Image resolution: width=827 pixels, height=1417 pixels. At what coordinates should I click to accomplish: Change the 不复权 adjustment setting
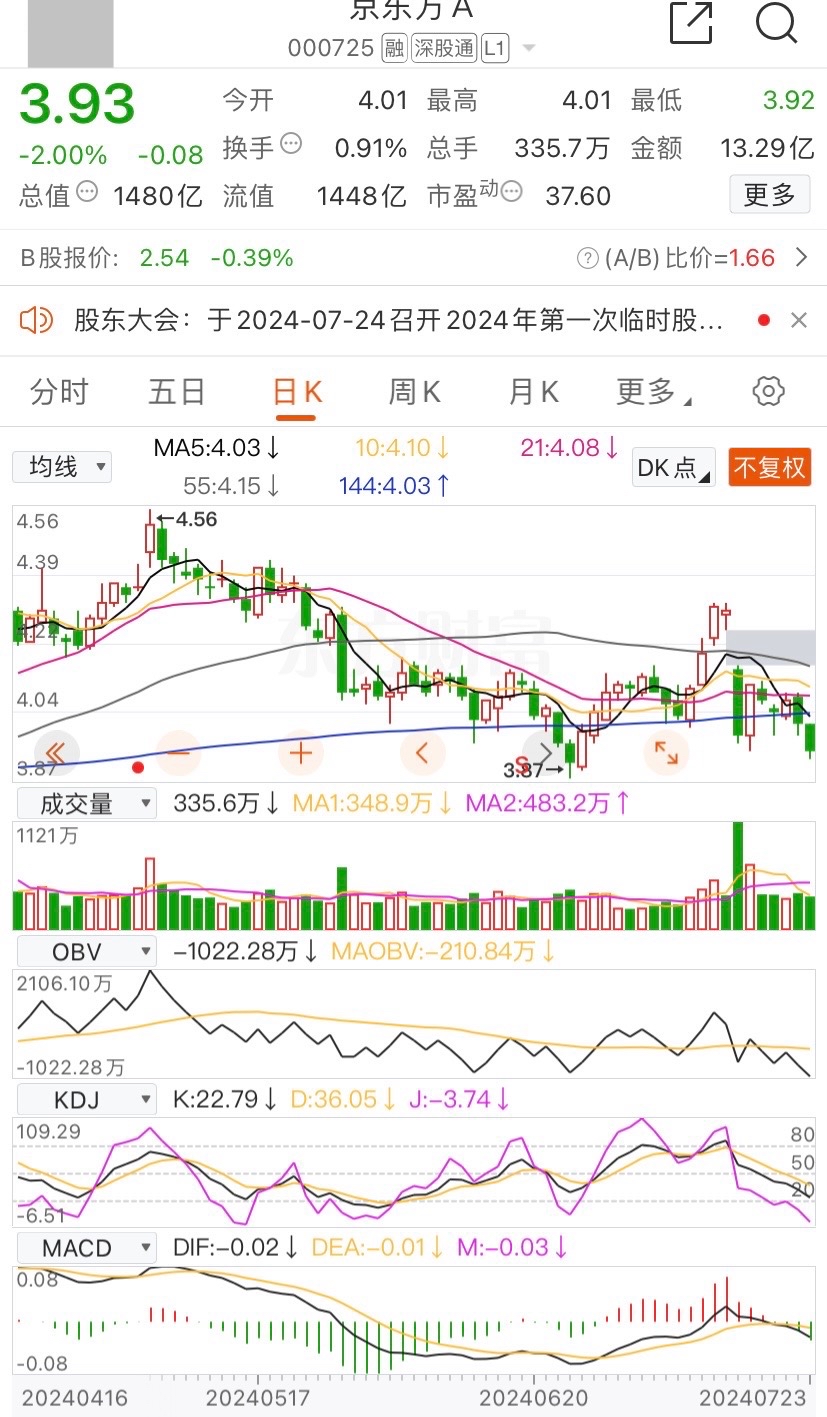769,468
